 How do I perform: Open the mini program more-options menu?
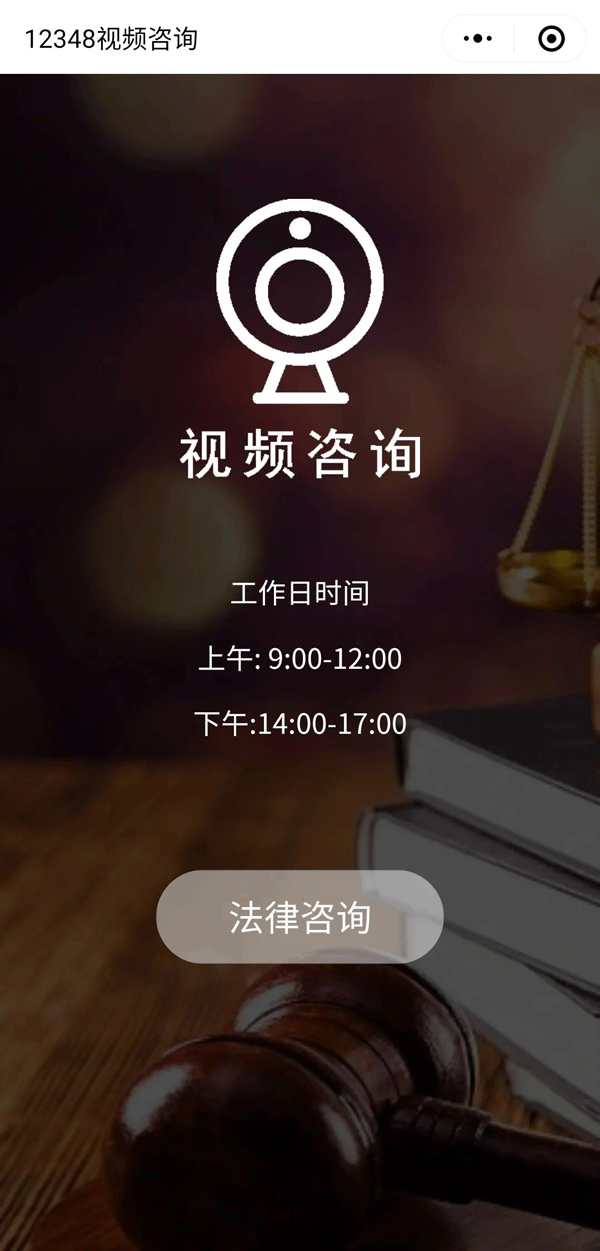point(479,39)
